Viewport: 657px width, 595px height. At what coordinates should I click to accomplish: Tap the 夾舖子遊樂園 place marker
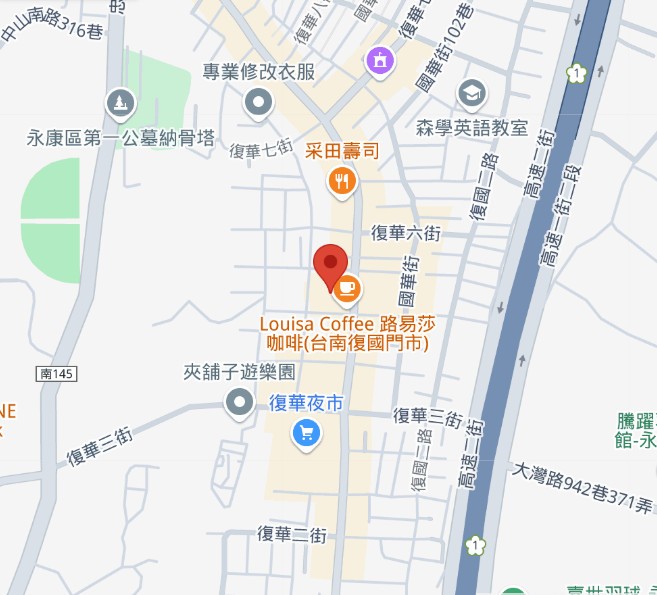239,403
